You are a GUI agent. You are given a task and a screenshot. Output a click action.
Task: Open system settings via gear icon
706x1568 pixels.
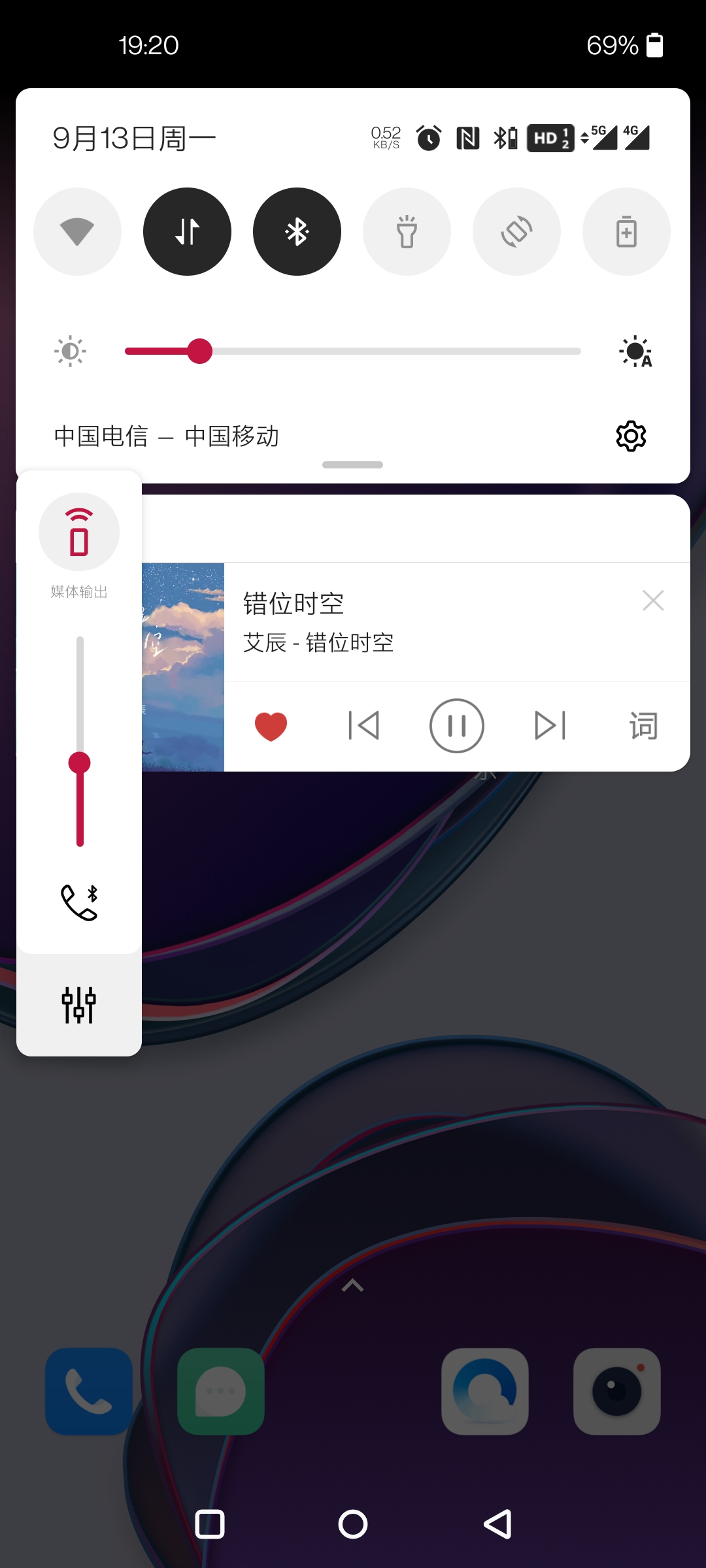tap(631, 436)
